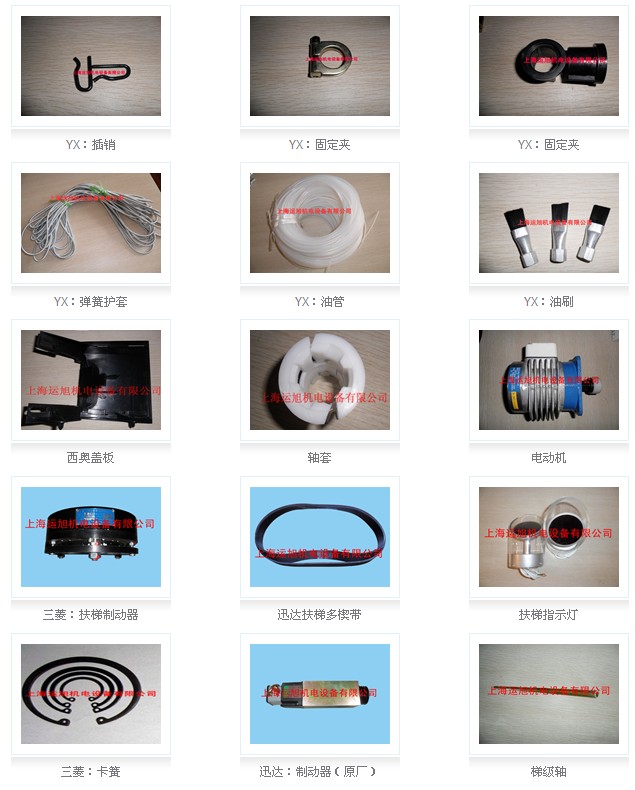Select 迅达：制动器(原厂) item
The width and height of the screenshot is (635, 790).
point(320,694)
